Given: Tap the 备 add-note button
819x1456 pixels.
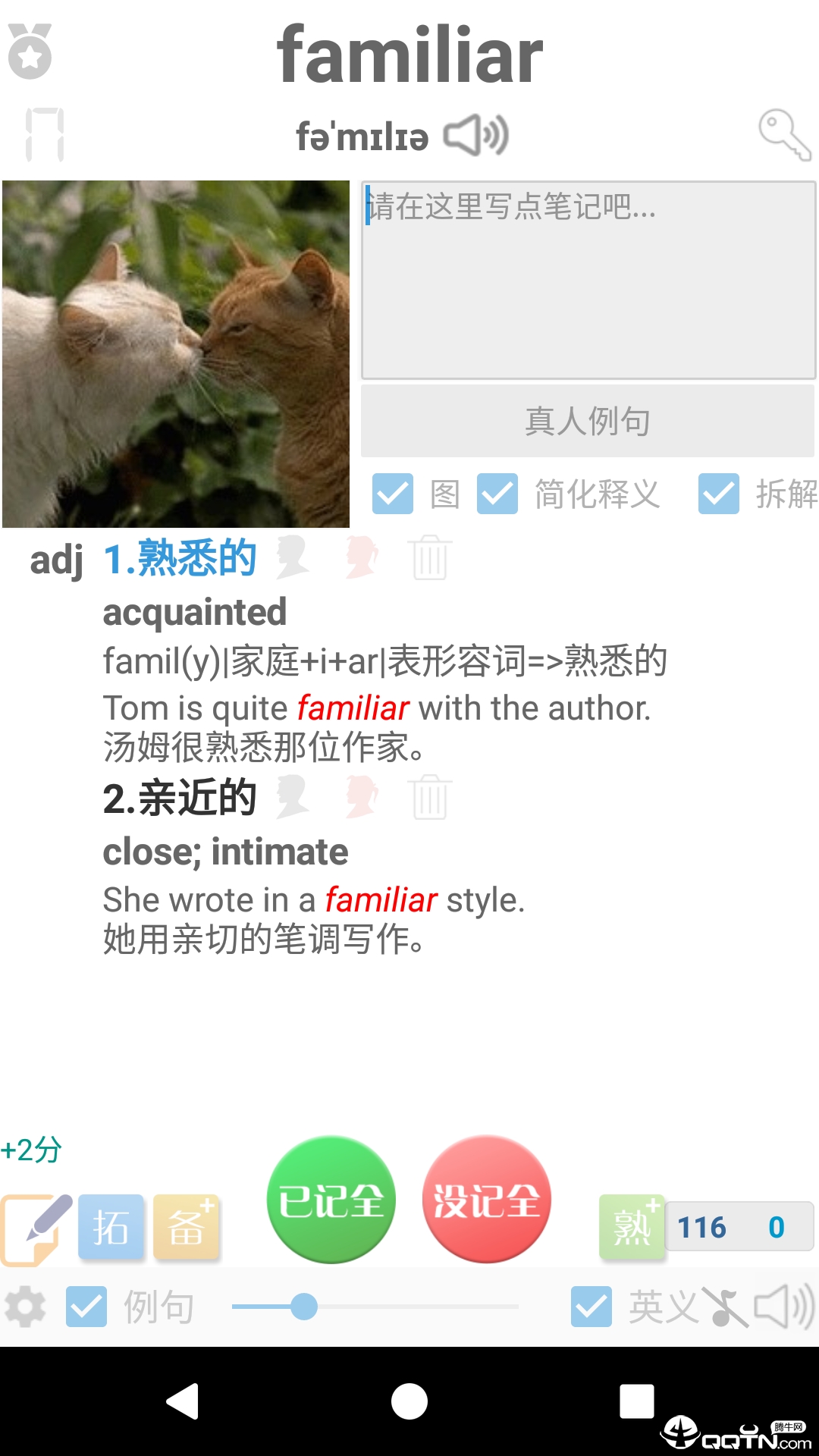Looking at the screenshot, I should coord(187,1227).
